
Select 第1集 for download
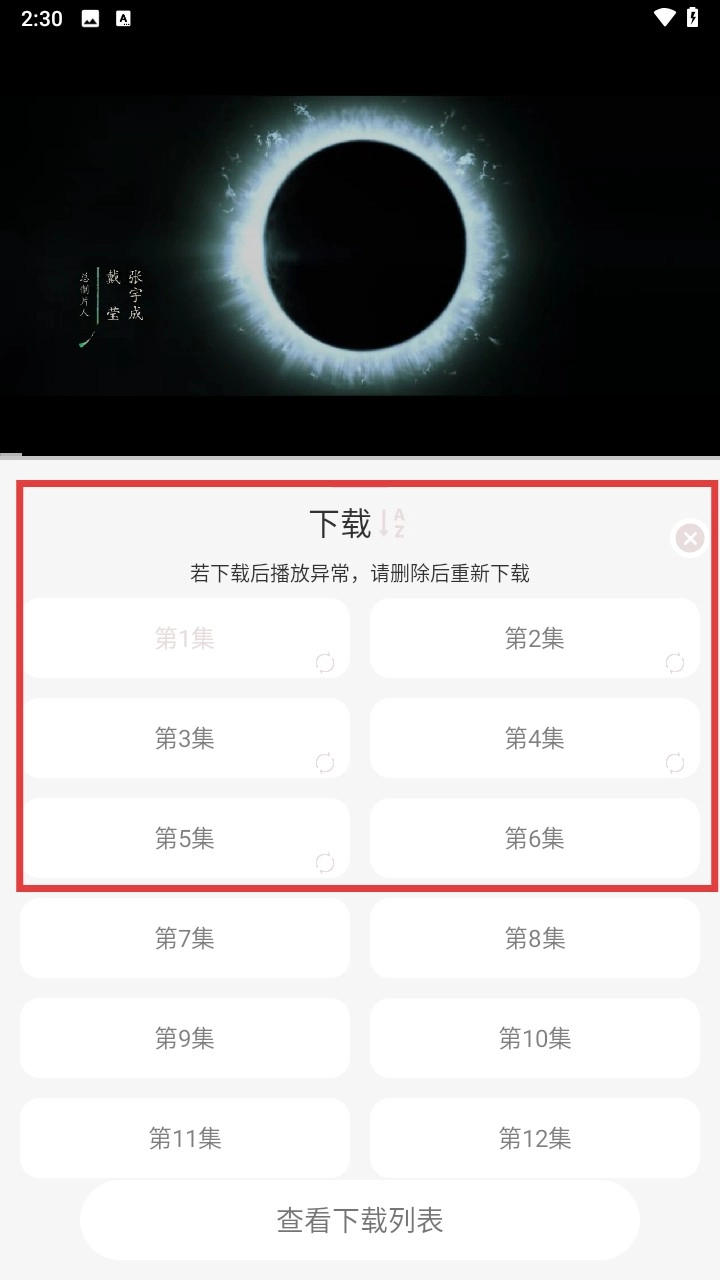185,639
